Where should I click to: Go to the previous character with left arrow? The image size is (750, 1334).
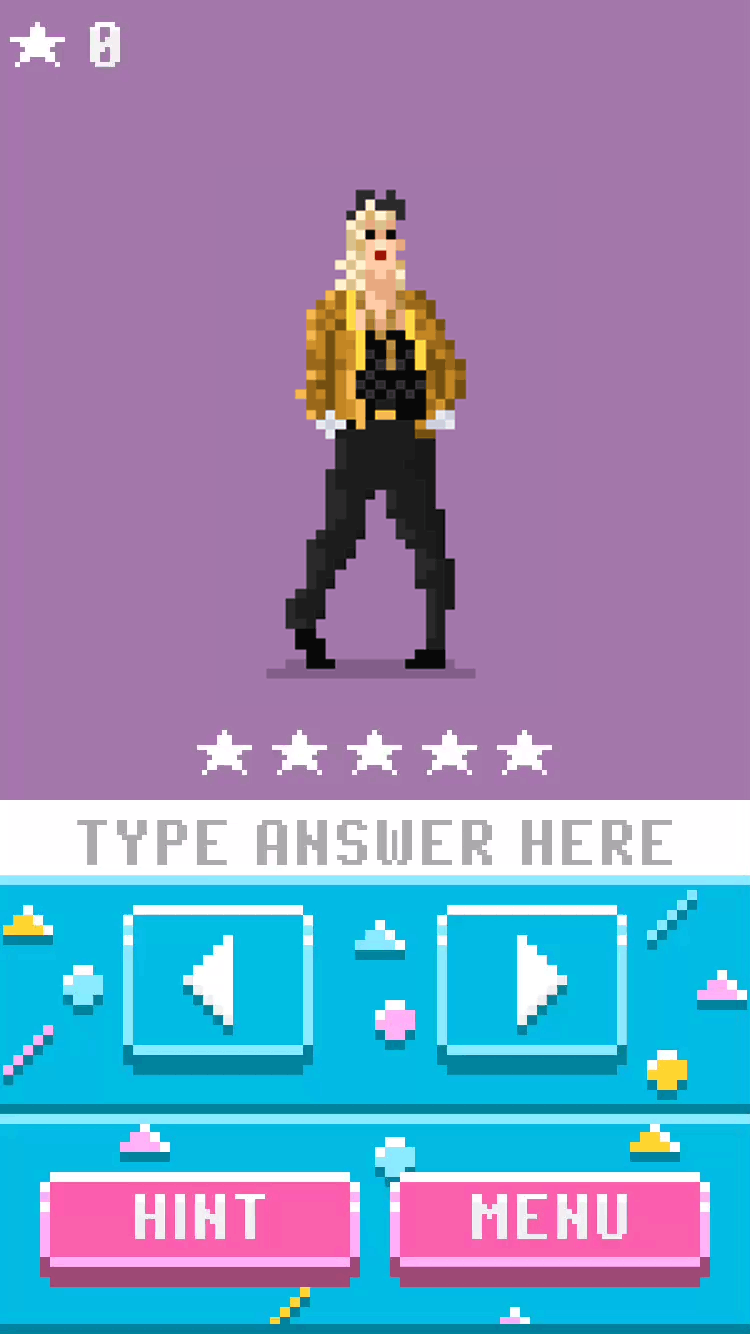[x=218, y=984]
